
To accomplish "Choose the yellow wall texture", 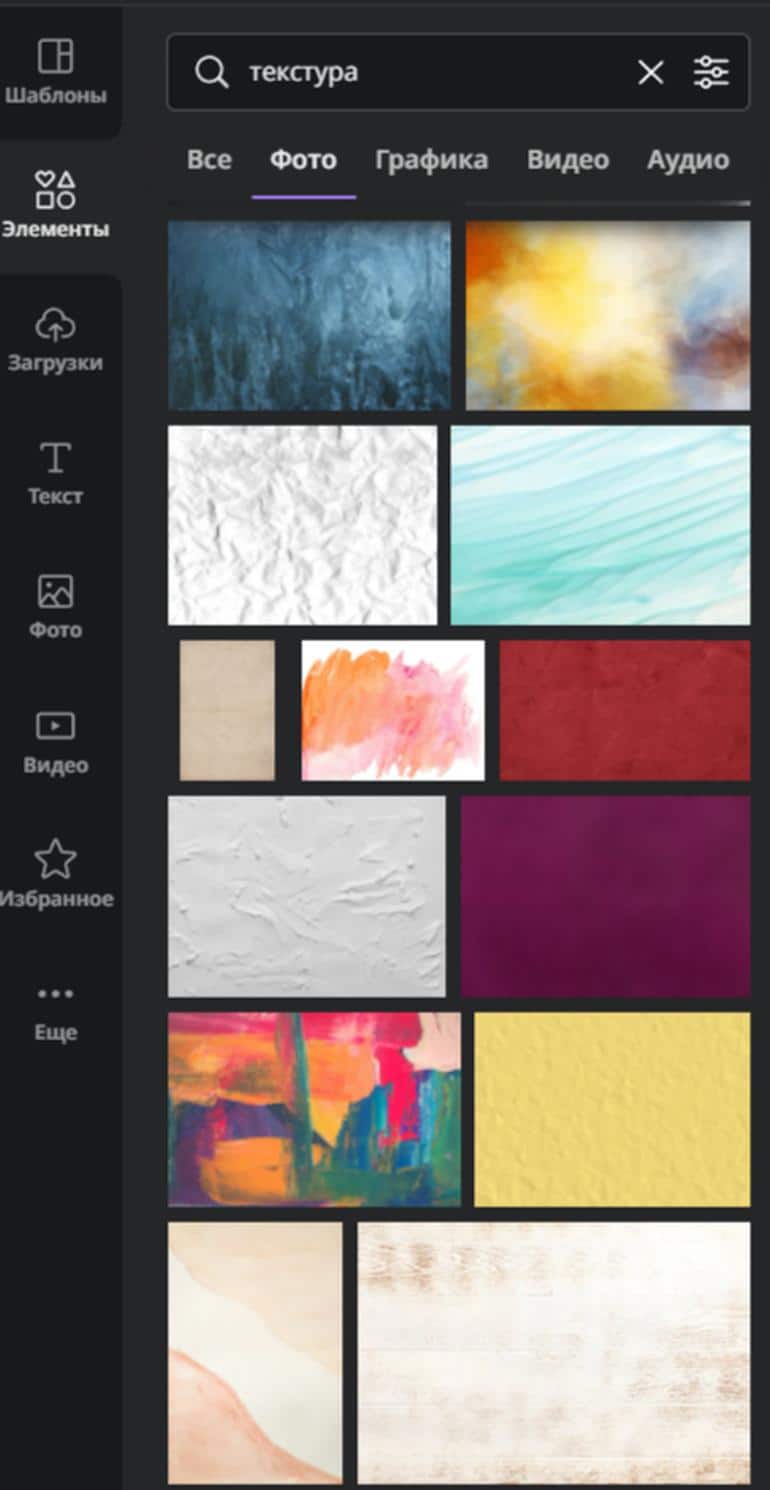I will tap(612, 1109).
